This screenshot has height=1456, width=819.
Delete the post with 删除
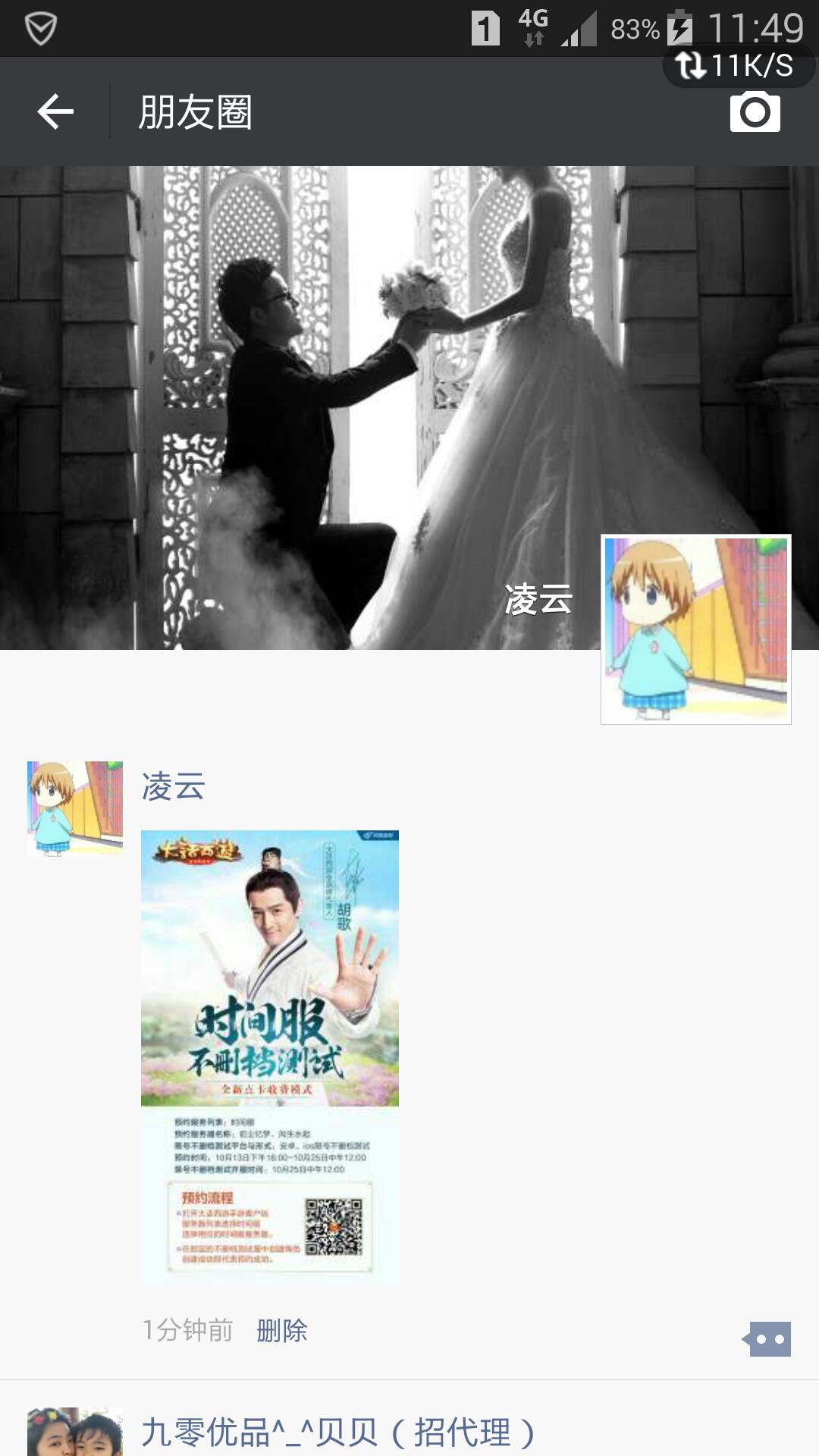(282, 1330)
